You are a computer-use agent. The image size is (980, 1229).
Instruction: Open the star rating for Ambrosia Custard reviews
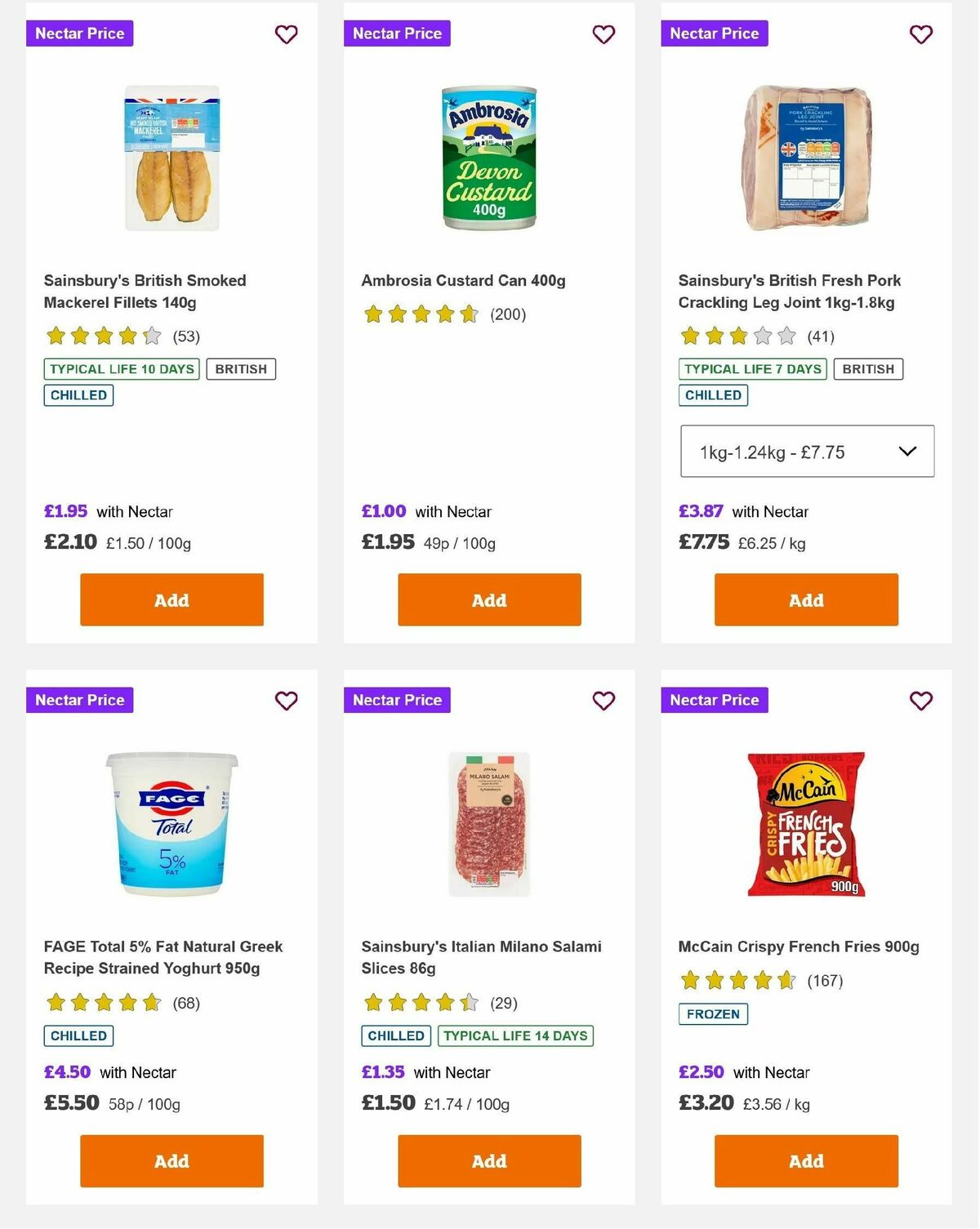[x=420, y=314]
